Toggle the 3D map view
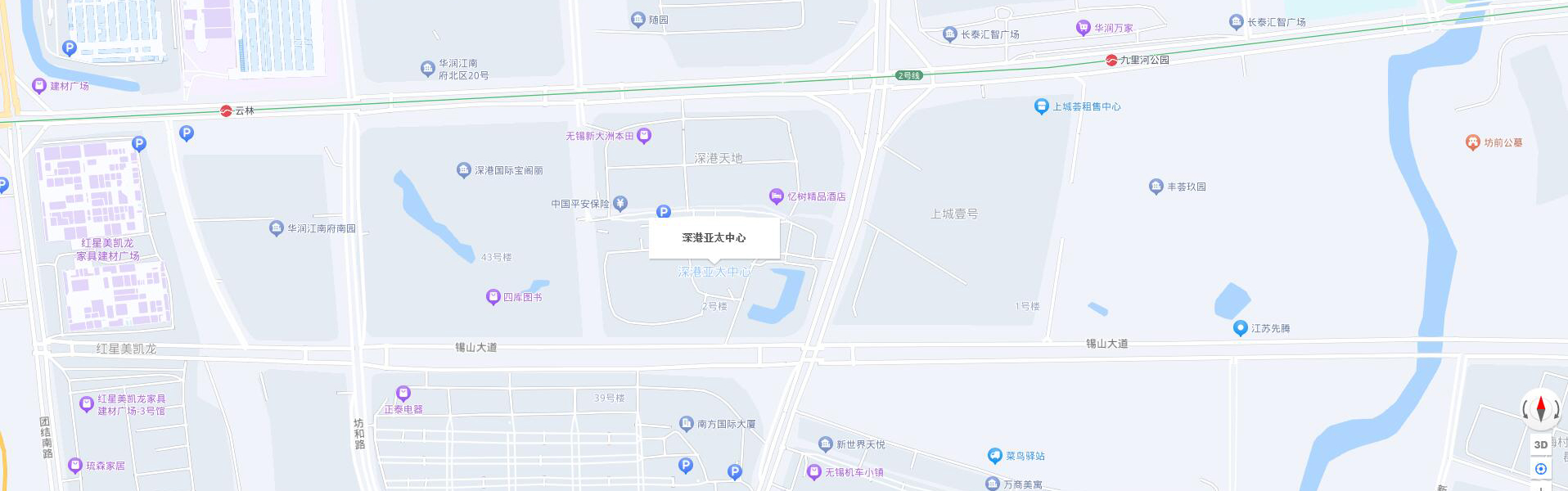 pyautogui.click(x=1541, y=444)
